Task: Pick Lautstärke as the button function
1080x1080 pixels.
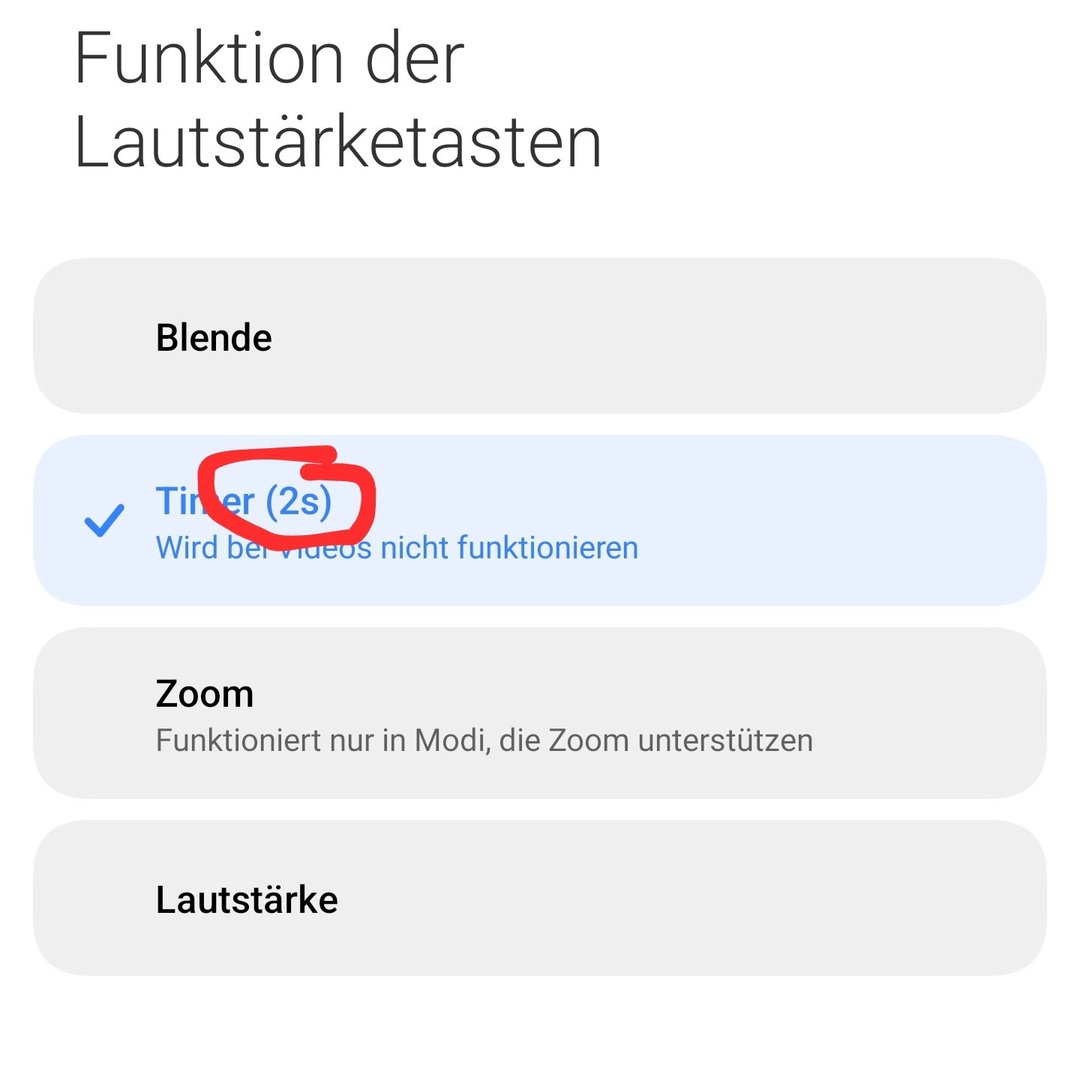Action: (x=539, y=899)
